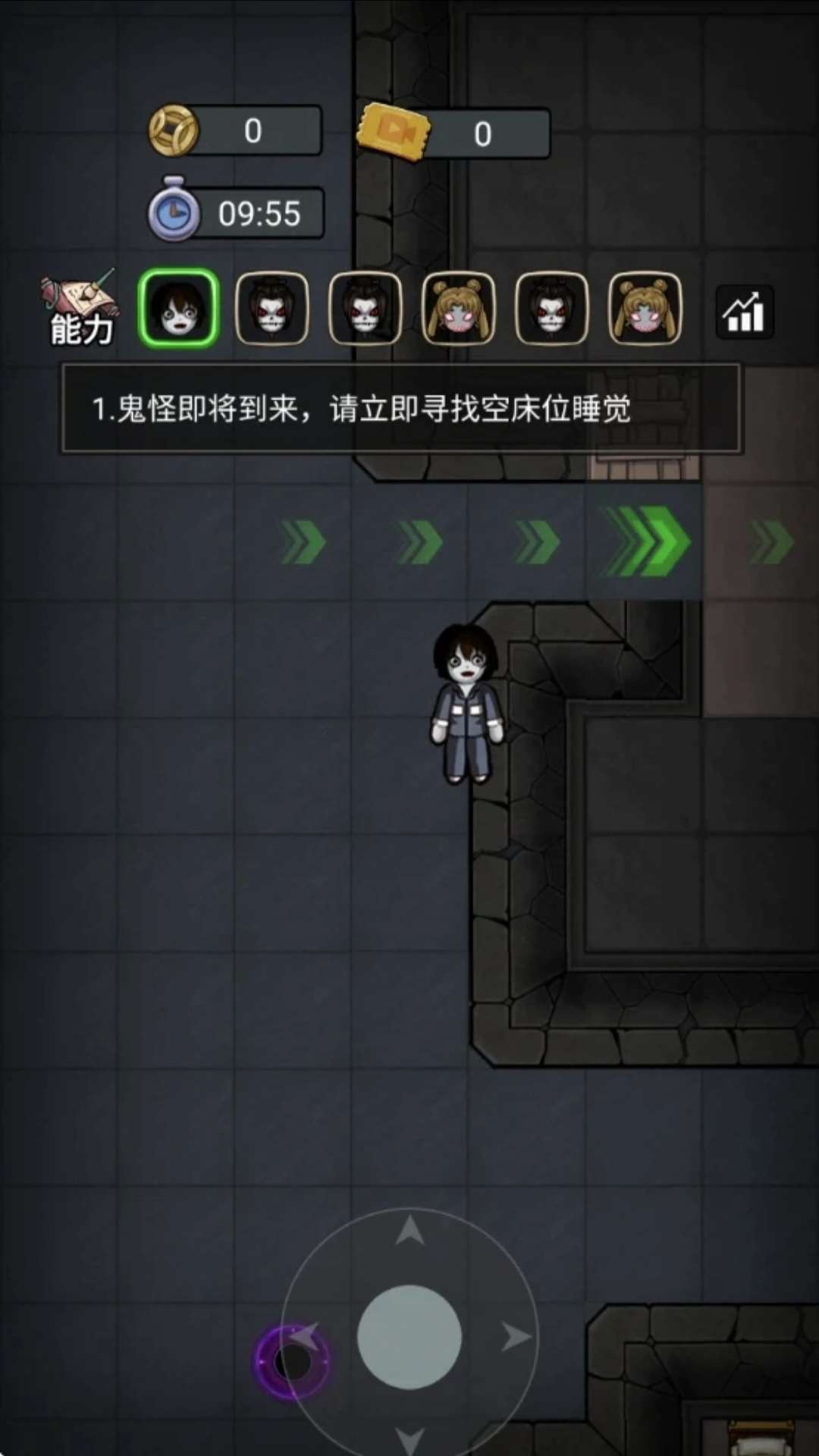Image resolution: width=819 pixels, height=1456 pixels.
Task: Tap the joystick up arrow
Action: coord(409,1231)
